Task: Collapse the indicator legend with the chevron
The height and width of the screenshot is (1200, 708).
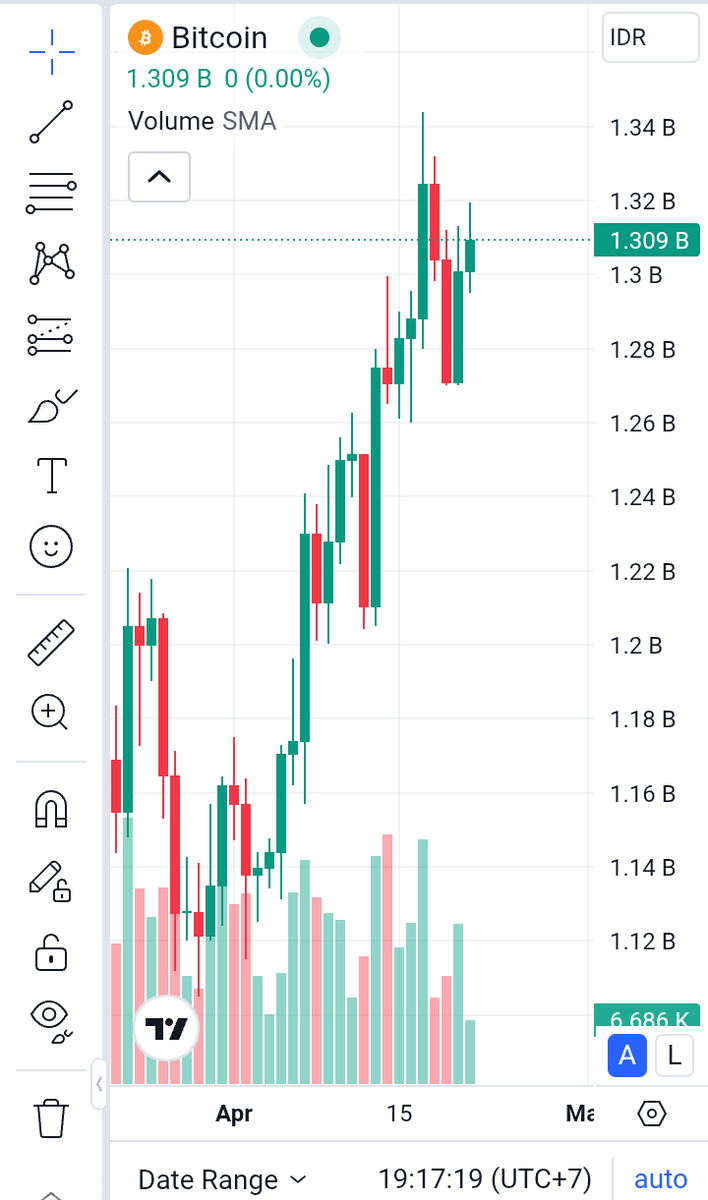Action: 159,177
